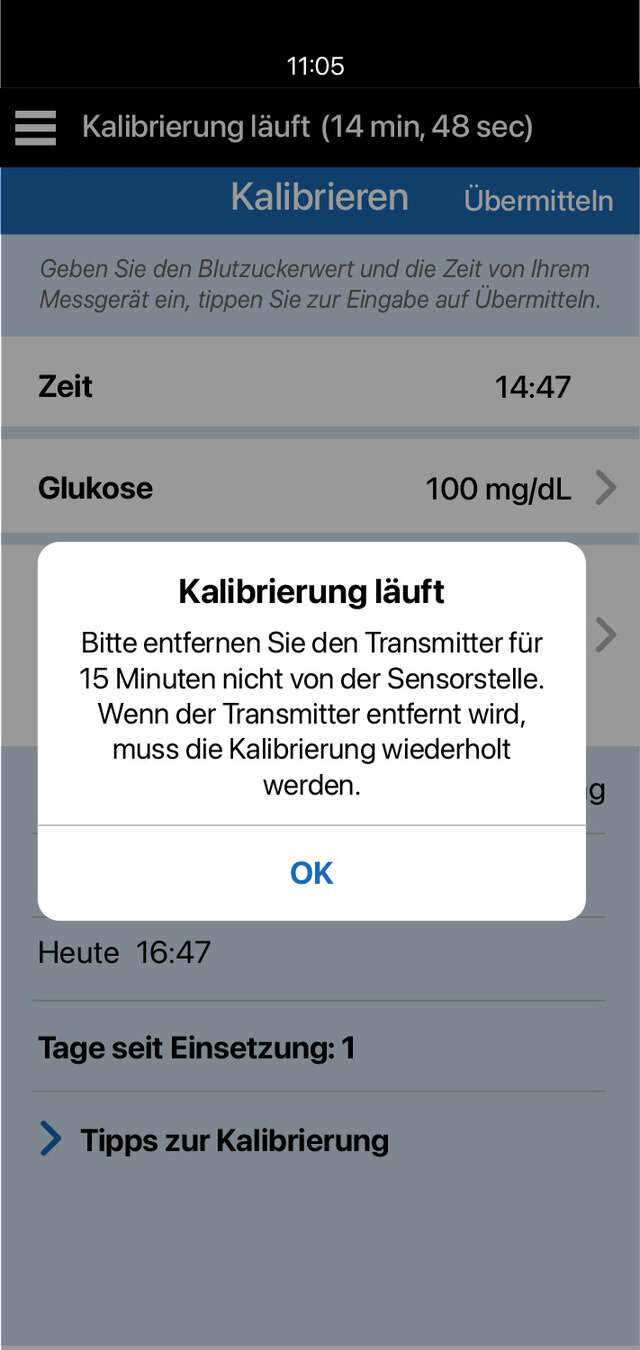
Task: Tap Übermitteln to submit calibration
Action: point(538,200)
